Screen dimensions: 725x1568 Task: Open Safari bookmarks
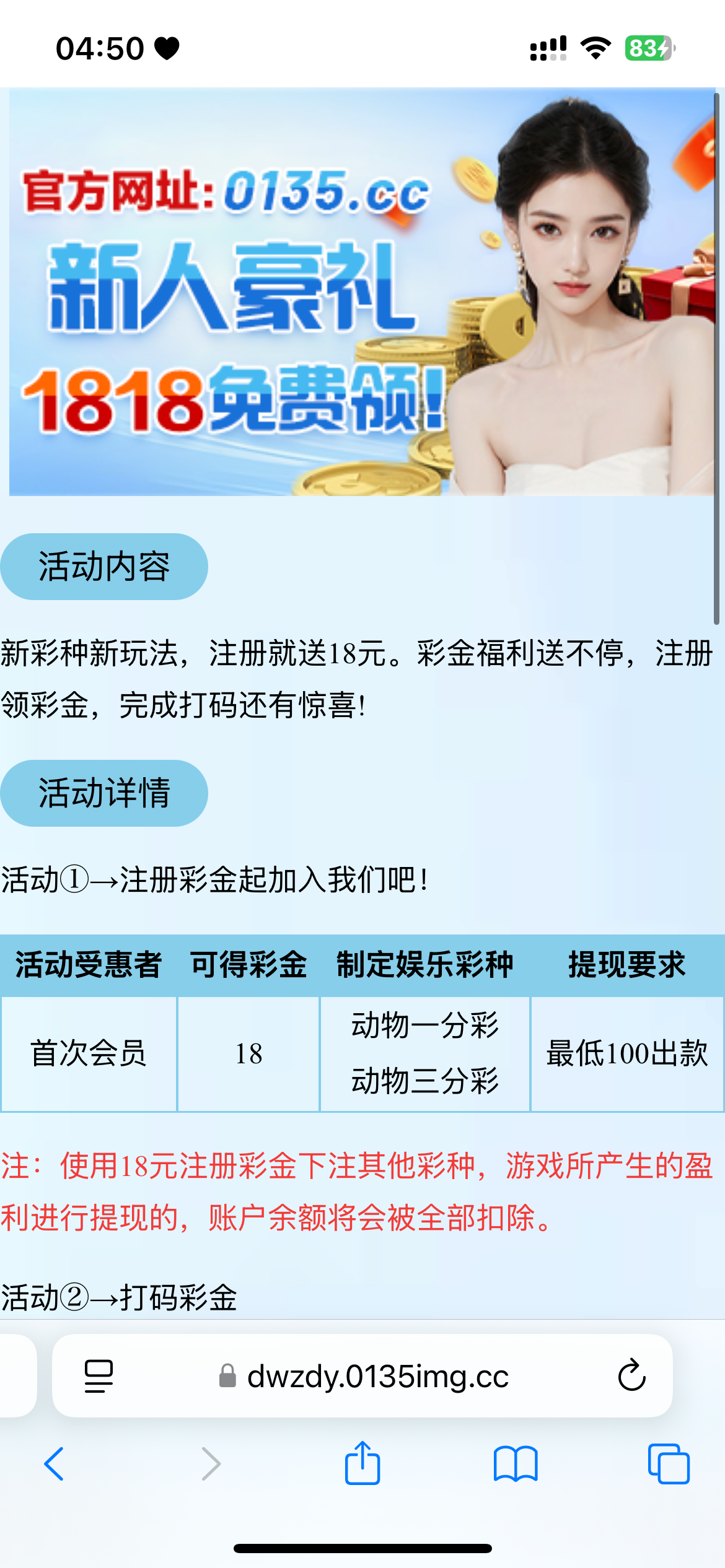click(516, 1464)
